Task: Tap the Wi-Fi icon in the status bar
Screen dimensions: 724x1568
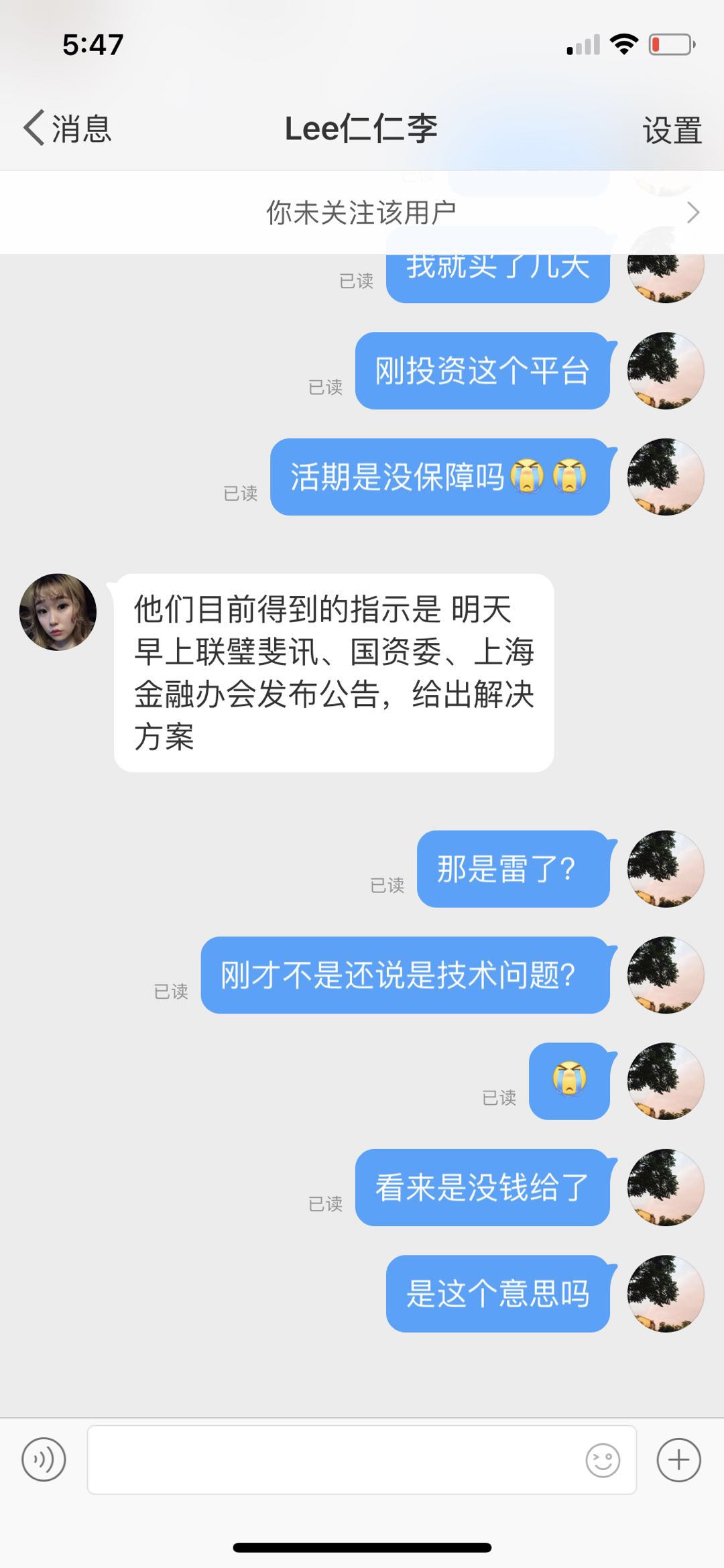Action: click(624, 44)
